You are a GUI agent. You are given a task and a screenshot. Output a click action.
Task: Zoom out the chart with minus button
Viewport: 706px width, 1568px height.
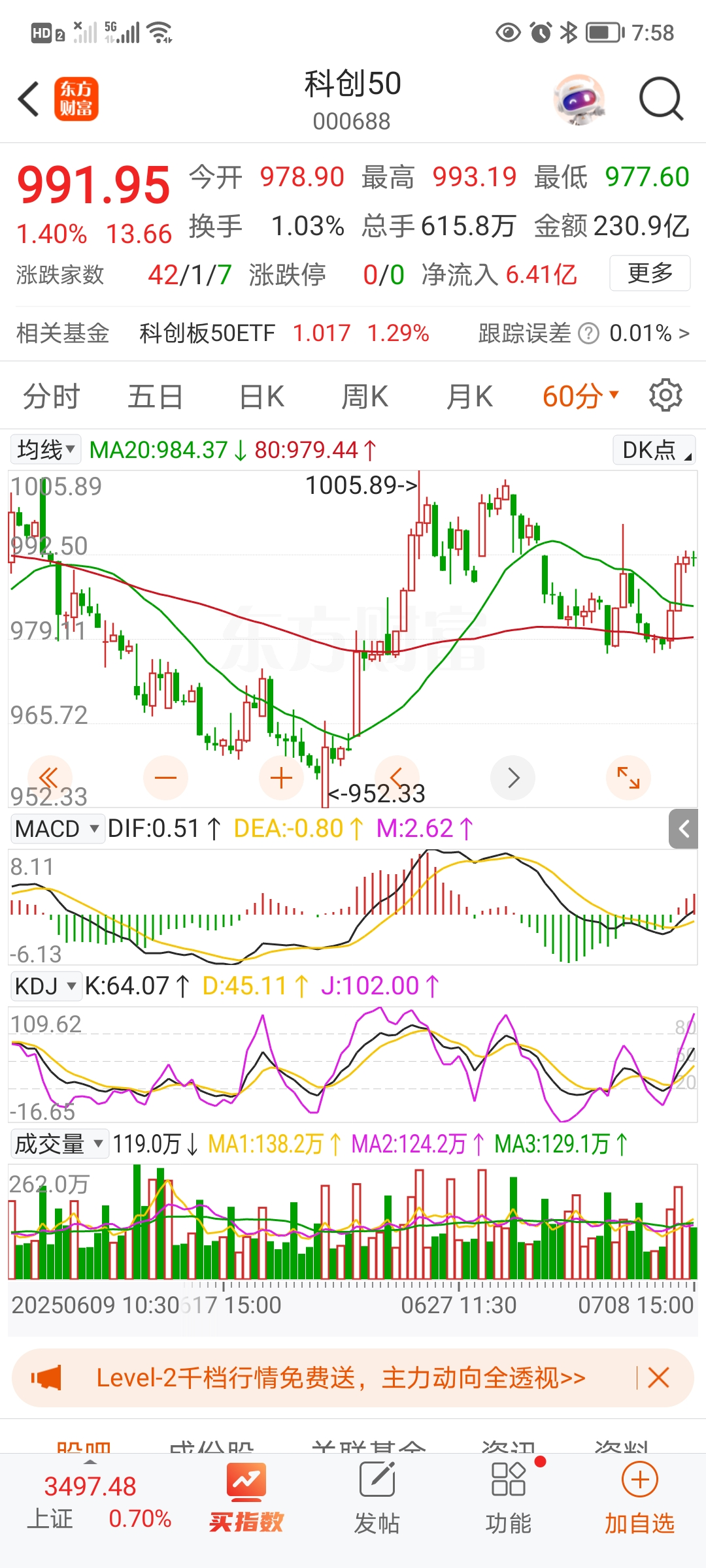165,778
